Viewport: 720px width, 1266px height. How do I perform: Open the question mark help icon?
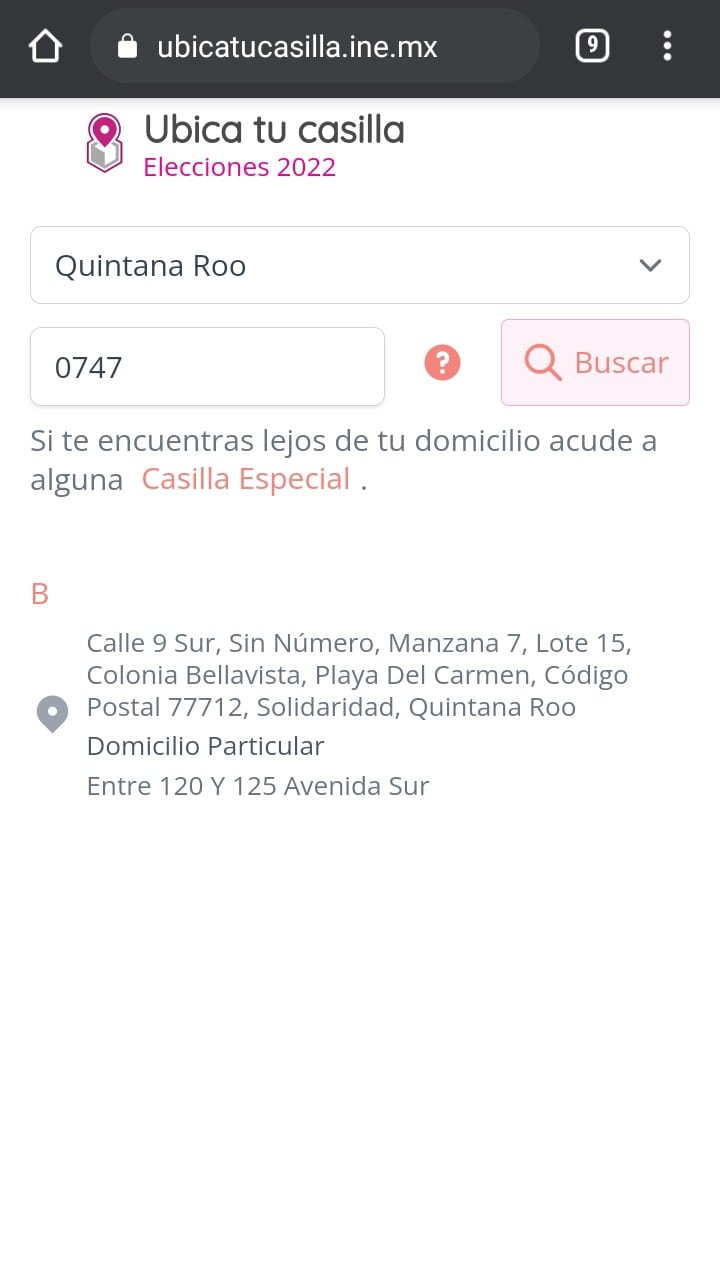(x=442, y=362)
